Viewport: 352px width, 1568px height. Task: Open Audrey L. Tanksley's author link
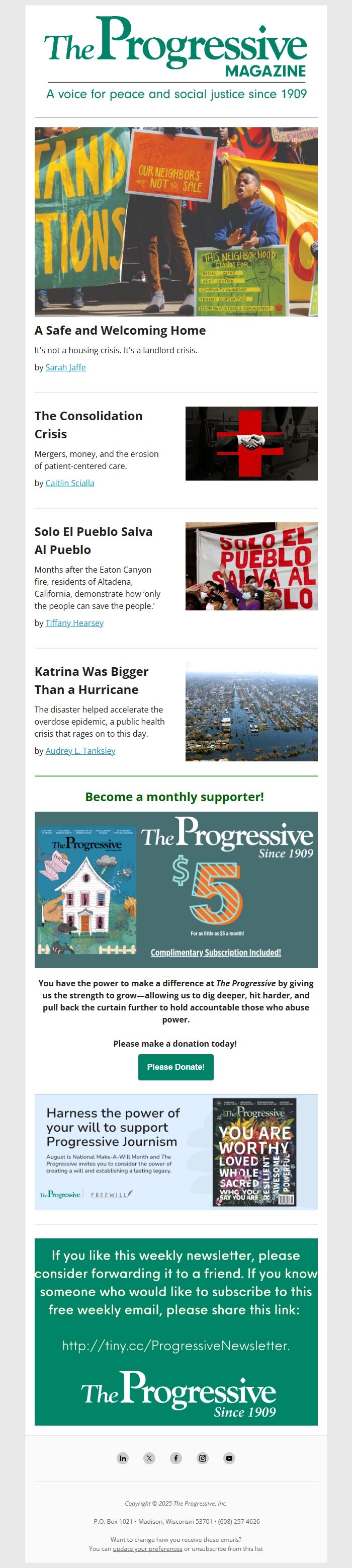pos(80,750)
